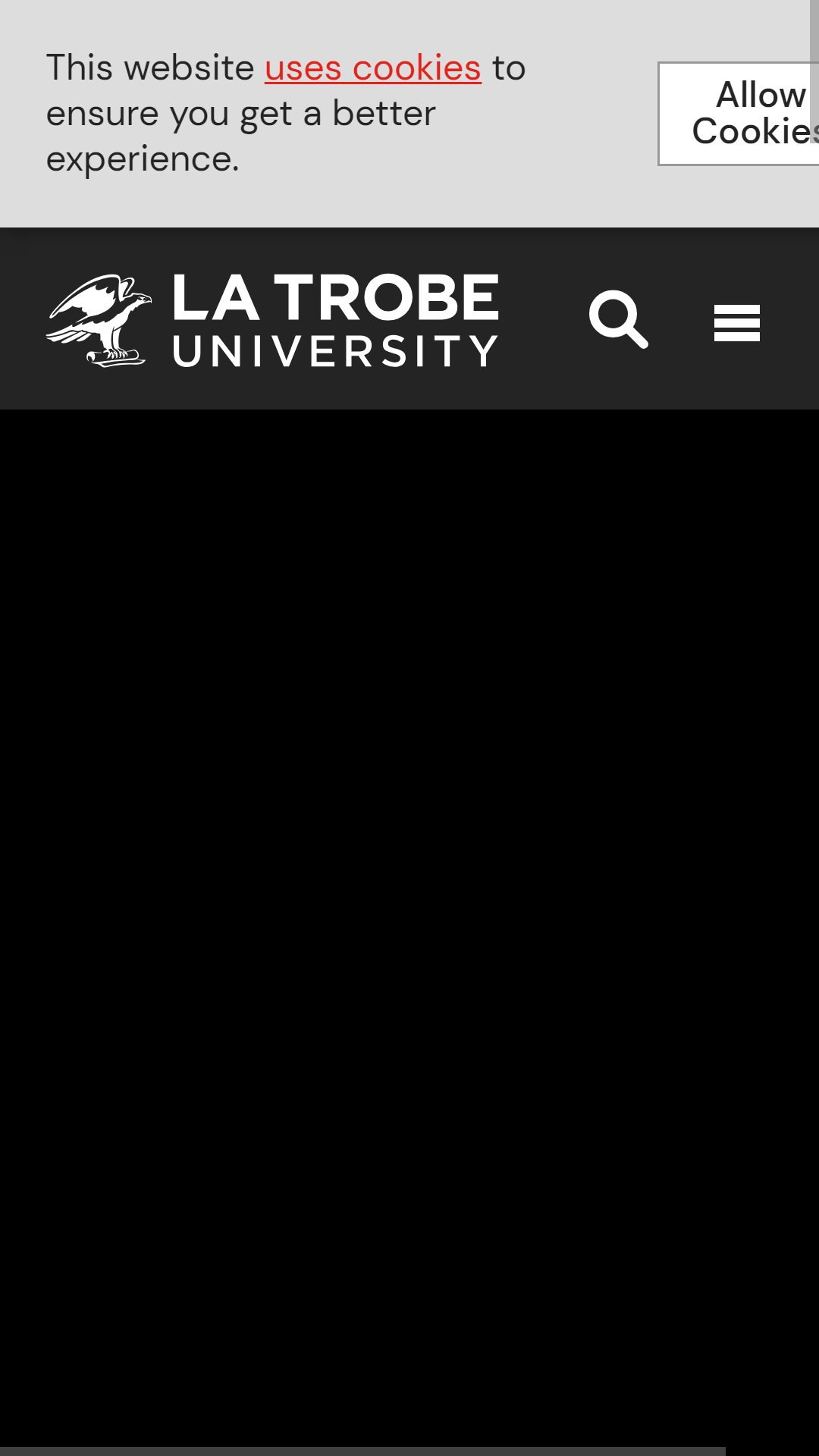Tap the Allow Cookies button
The height and width of the screenshot is (1456, 819).
click(x=739, y=114)
